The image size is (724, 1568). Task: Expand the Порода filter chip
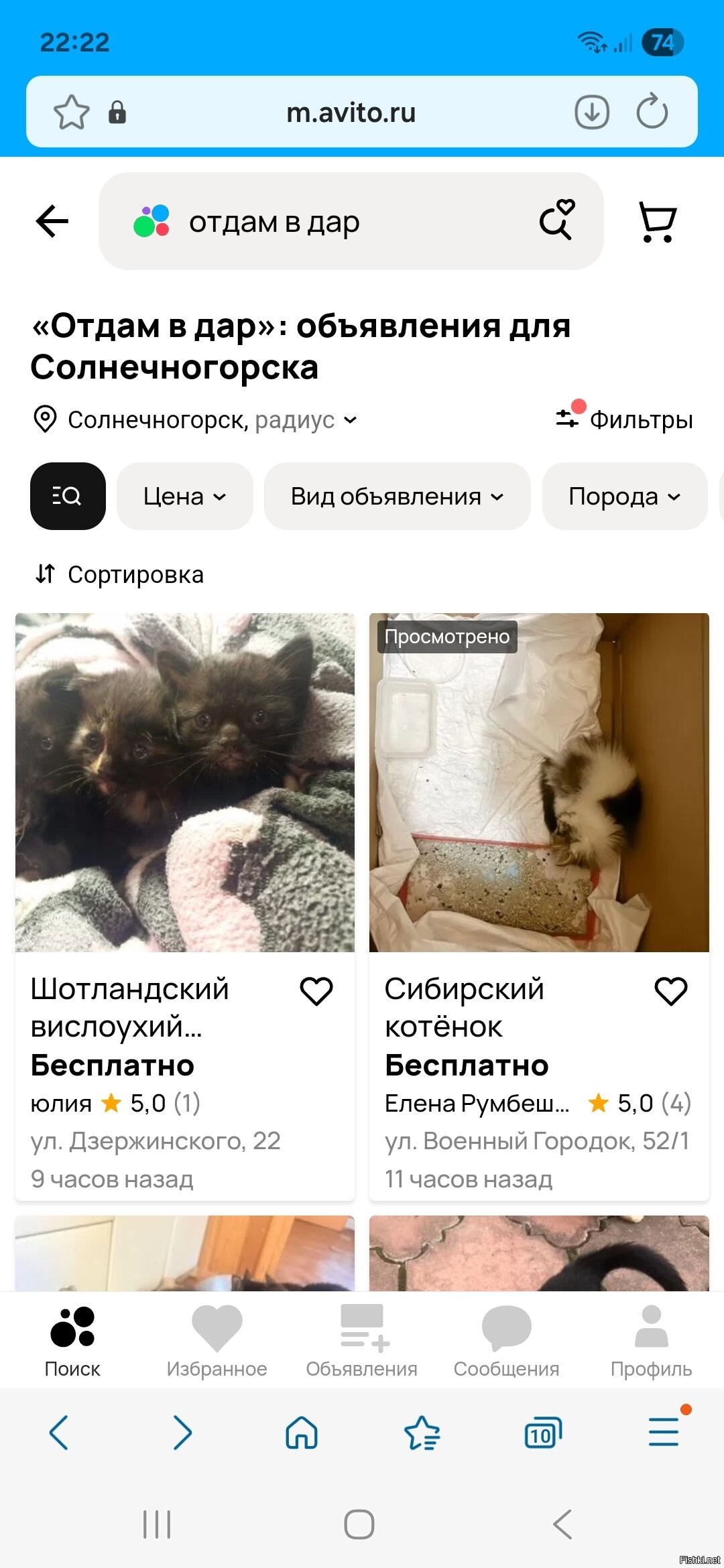click(x=624, y=497)
